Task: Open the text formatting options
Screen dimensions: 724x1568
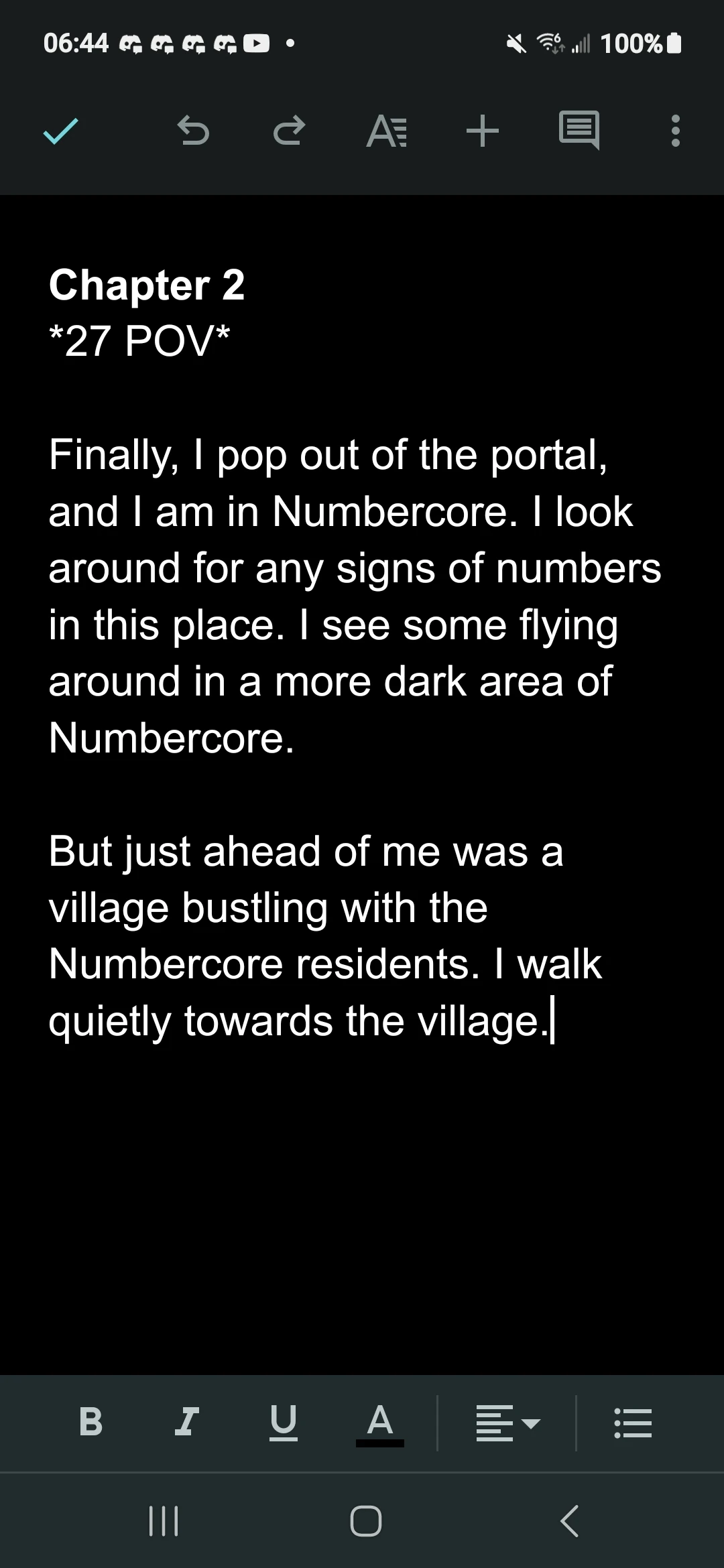Action: [387, 131]
